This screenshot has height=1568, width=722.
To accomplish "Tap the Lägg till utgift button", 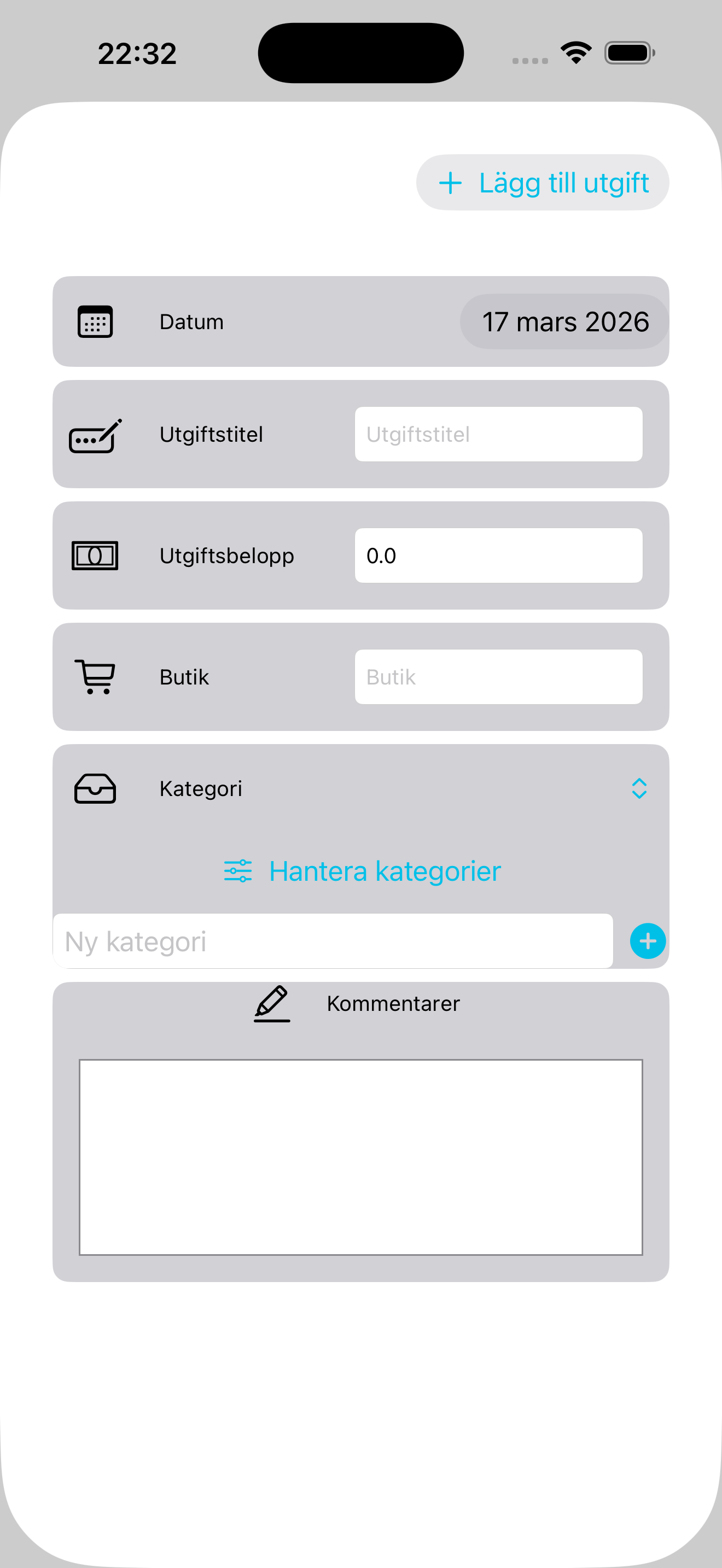I will coord(543,183).
